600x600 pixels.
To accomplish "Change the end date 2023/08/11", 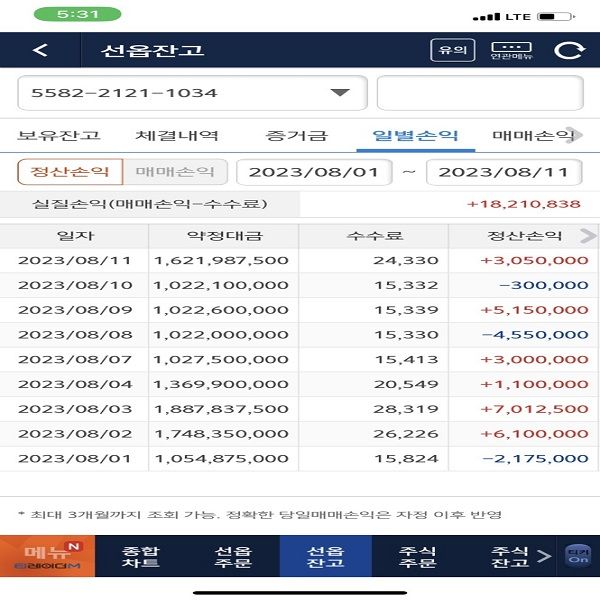I will coord(503,172).
